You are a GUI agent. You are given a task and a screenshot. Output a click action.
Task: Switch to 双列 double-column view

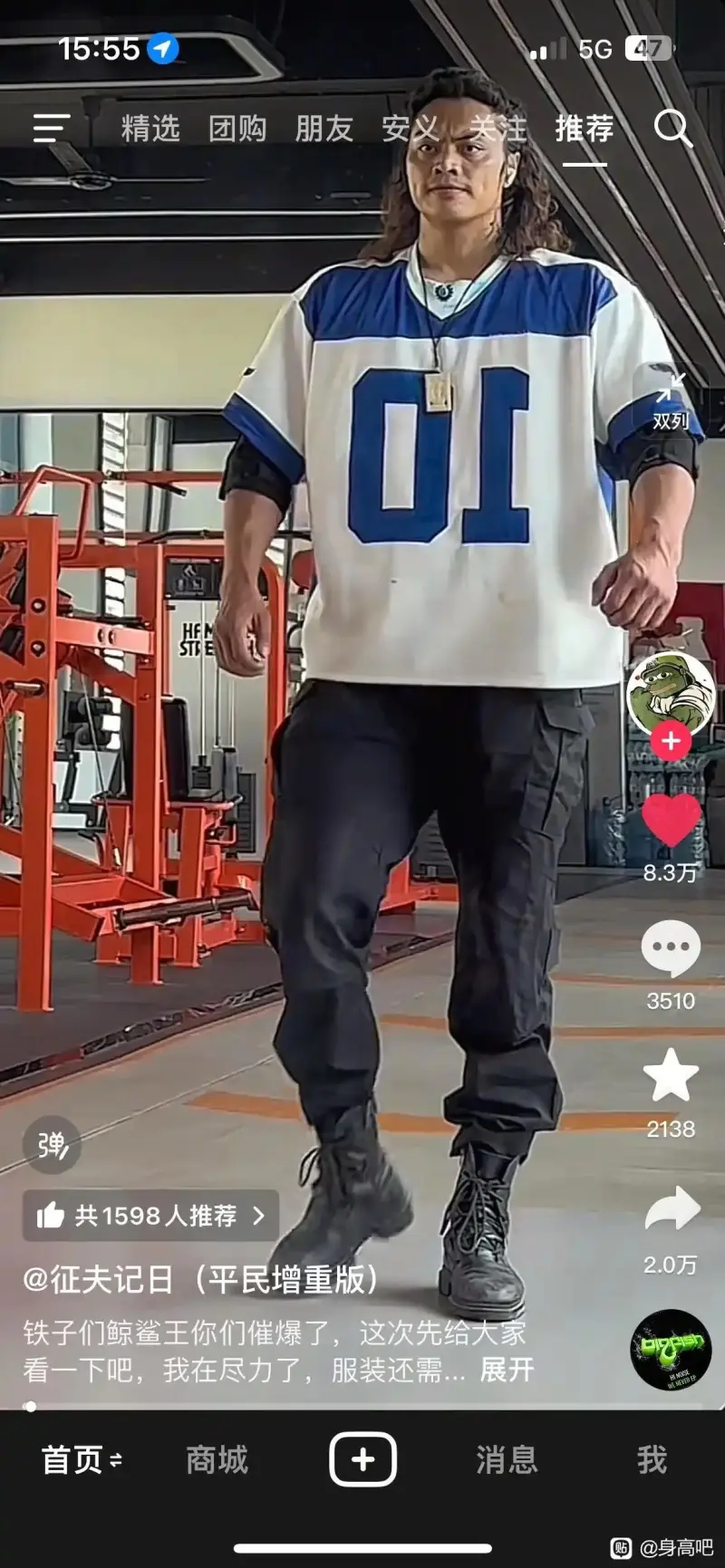pos(671,399)
